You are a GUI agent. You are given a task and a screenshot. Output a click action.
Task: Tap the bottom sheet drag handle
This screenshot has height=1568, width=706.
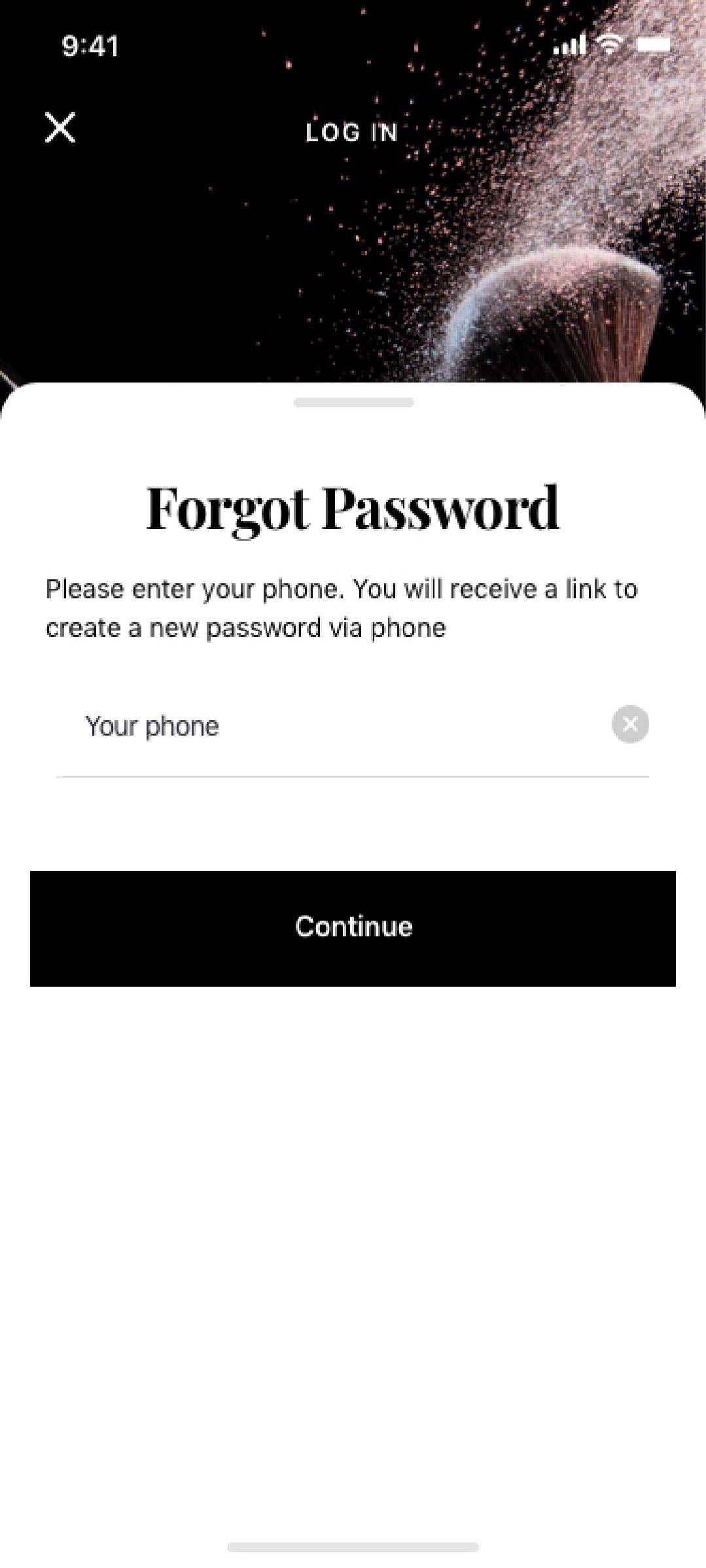click(x=353, y=402)
